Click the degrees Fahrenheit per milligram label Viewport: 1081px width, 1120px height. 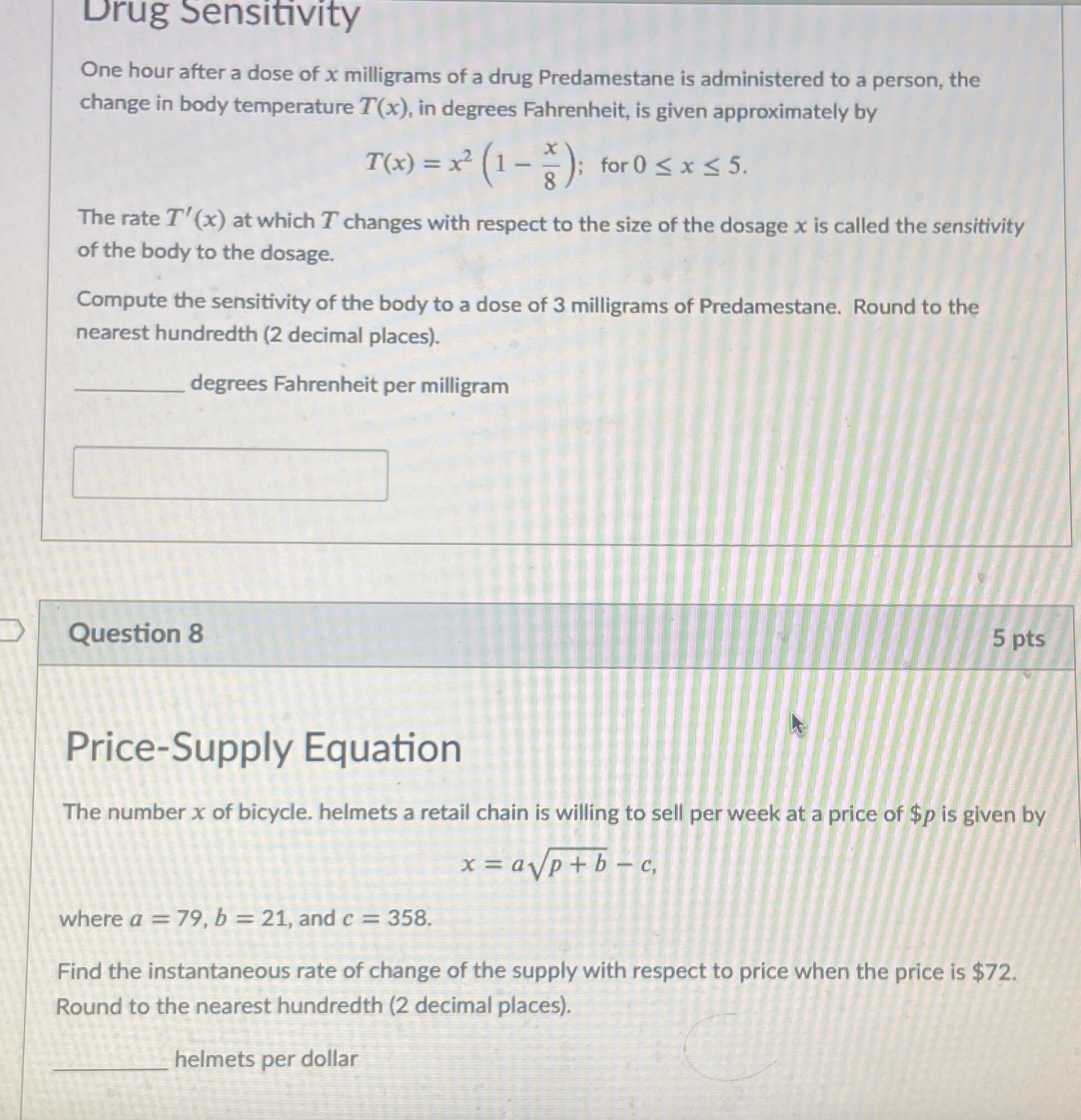(349, 385)
